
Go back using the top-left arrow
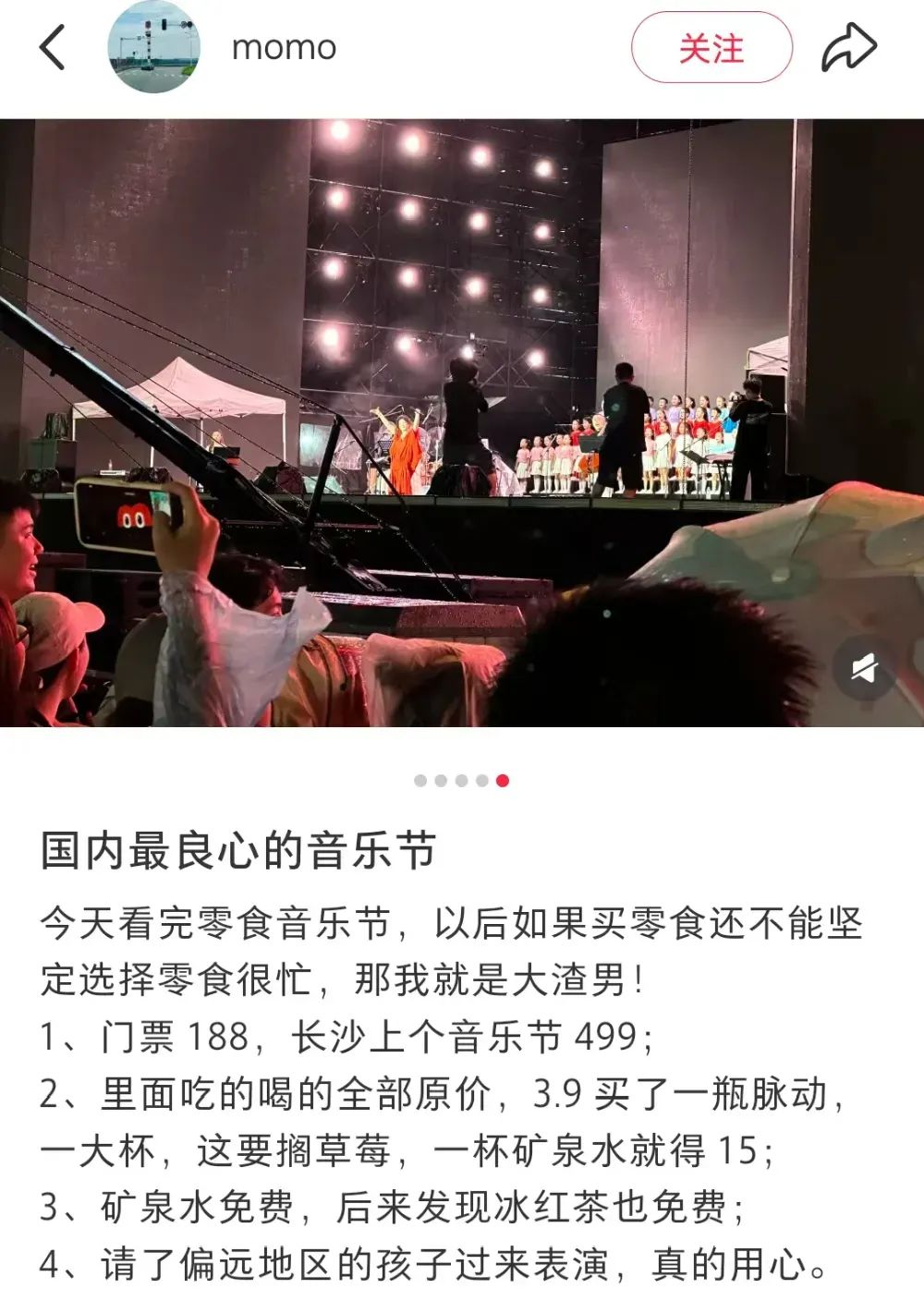pyautogui.click(x=53, y=47)
